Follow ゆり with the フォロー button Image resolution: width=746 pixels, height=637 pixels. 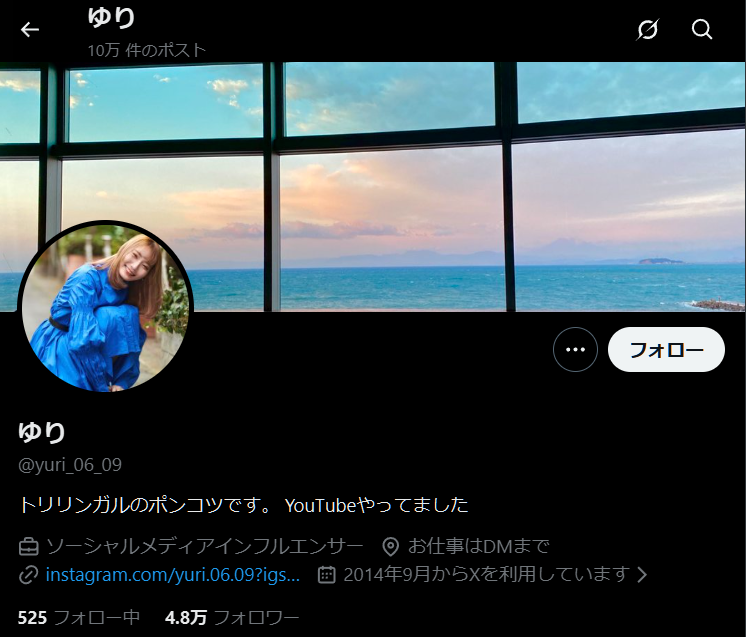tap(666, 350)
